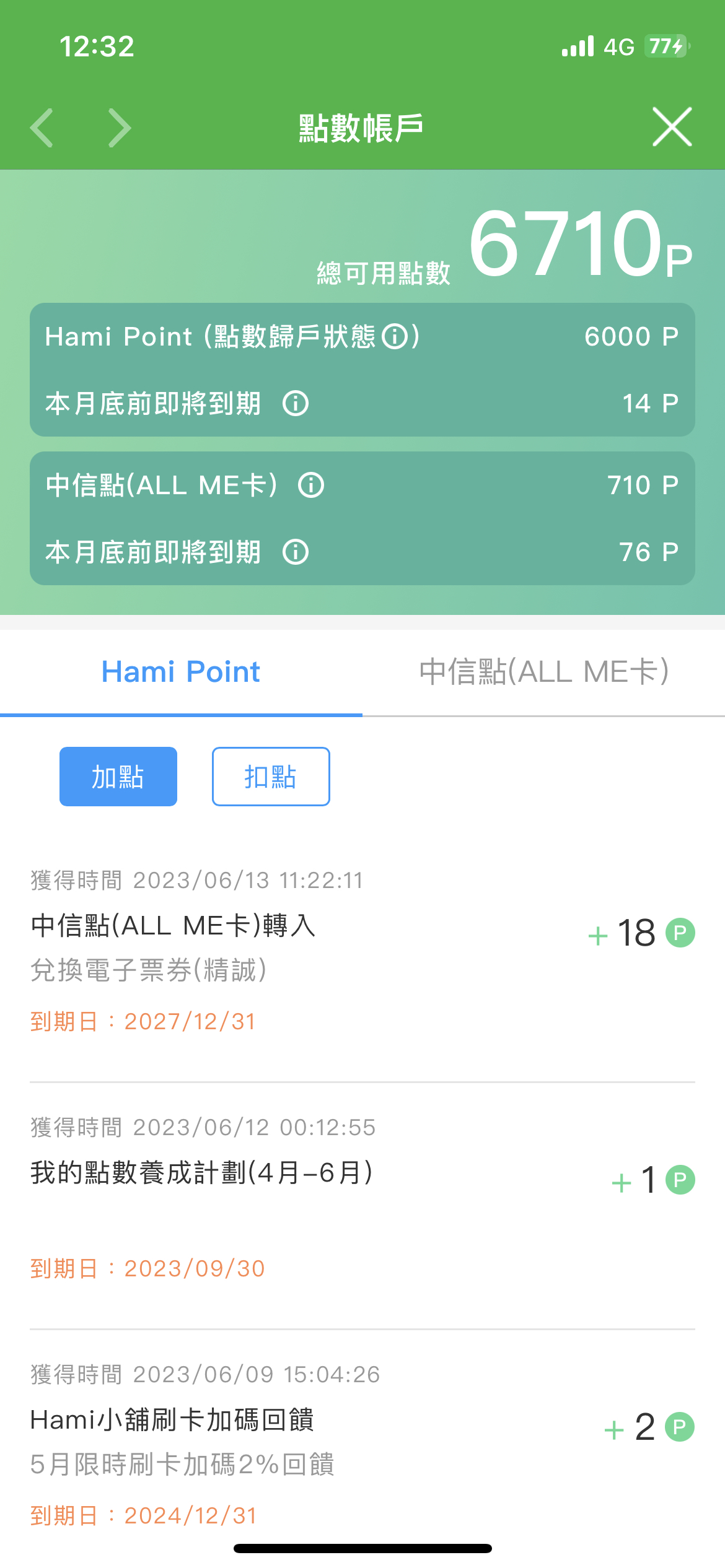Close the 點數帳戶 page

click(672, 127)
